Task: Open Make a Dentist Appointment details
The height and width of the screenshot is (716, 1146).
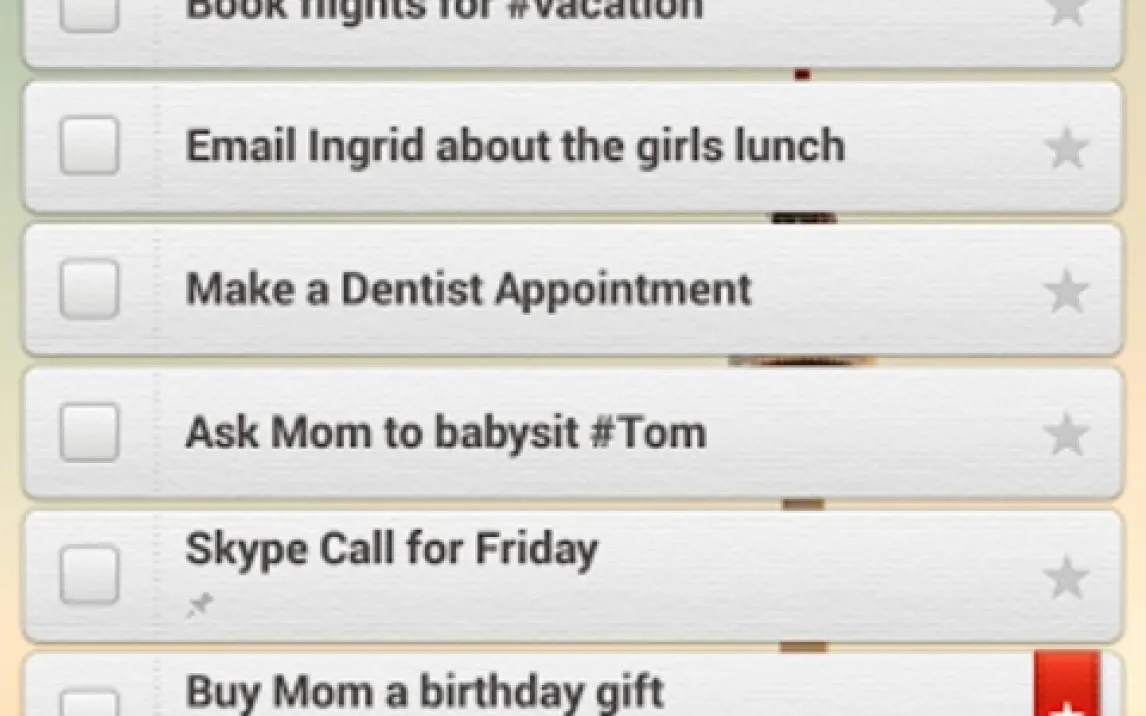Action: tap(468, 290)
